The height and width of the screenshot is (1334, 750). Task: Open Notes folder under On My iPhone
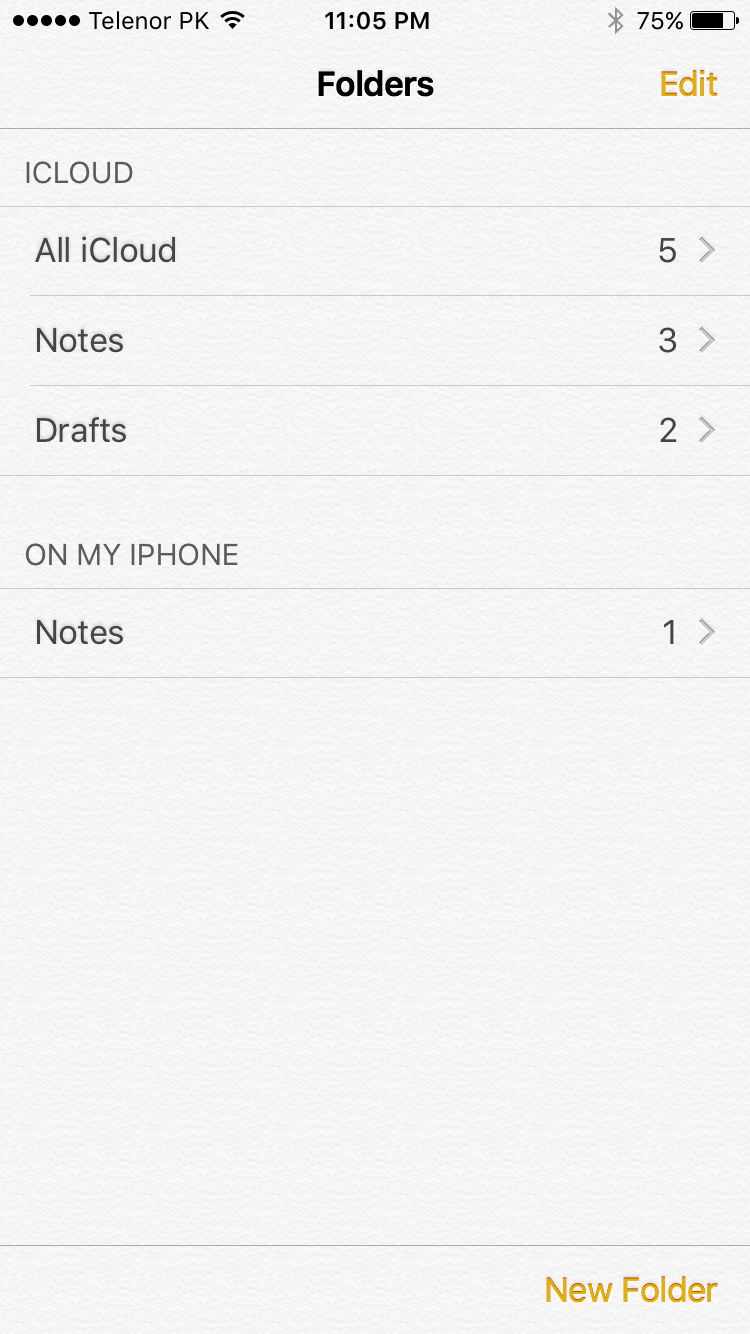click(375, 633)
